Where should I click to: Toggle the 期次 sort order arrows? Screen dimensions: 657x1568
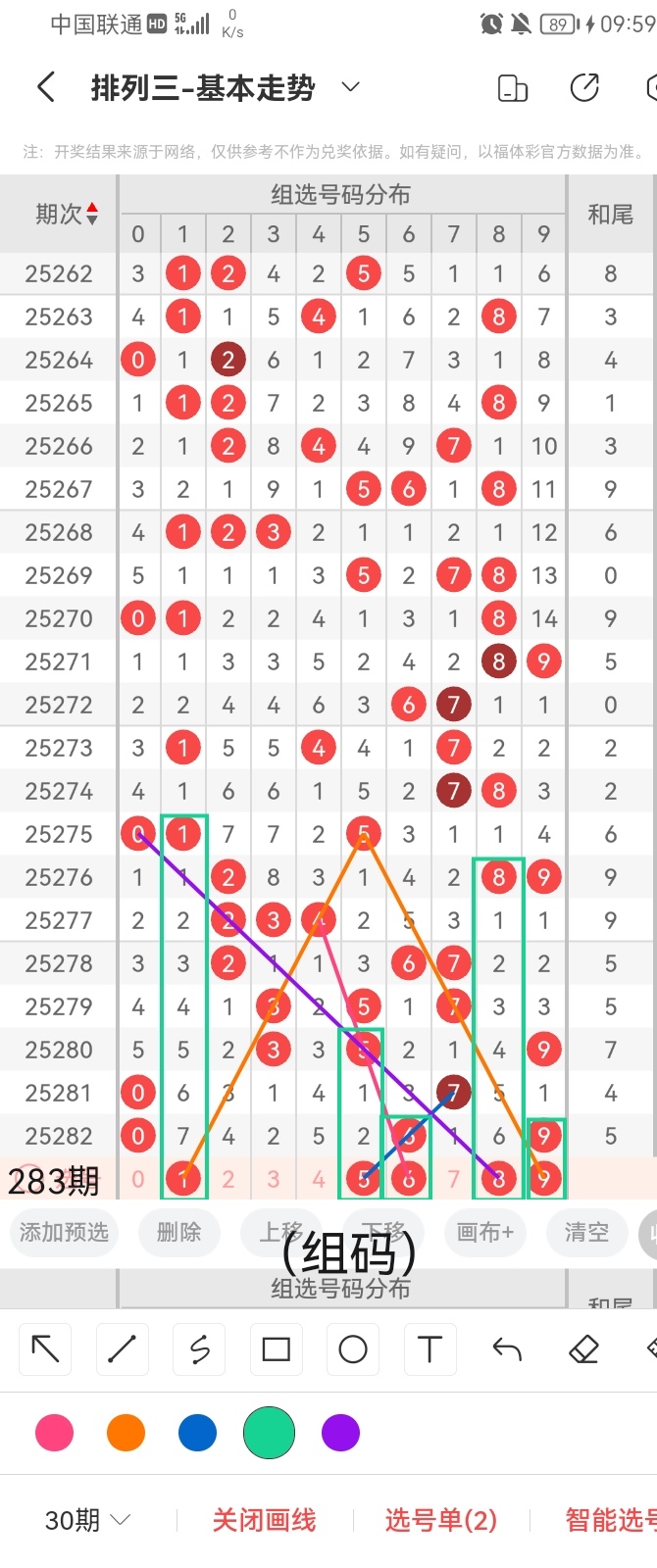click(92, 214)
